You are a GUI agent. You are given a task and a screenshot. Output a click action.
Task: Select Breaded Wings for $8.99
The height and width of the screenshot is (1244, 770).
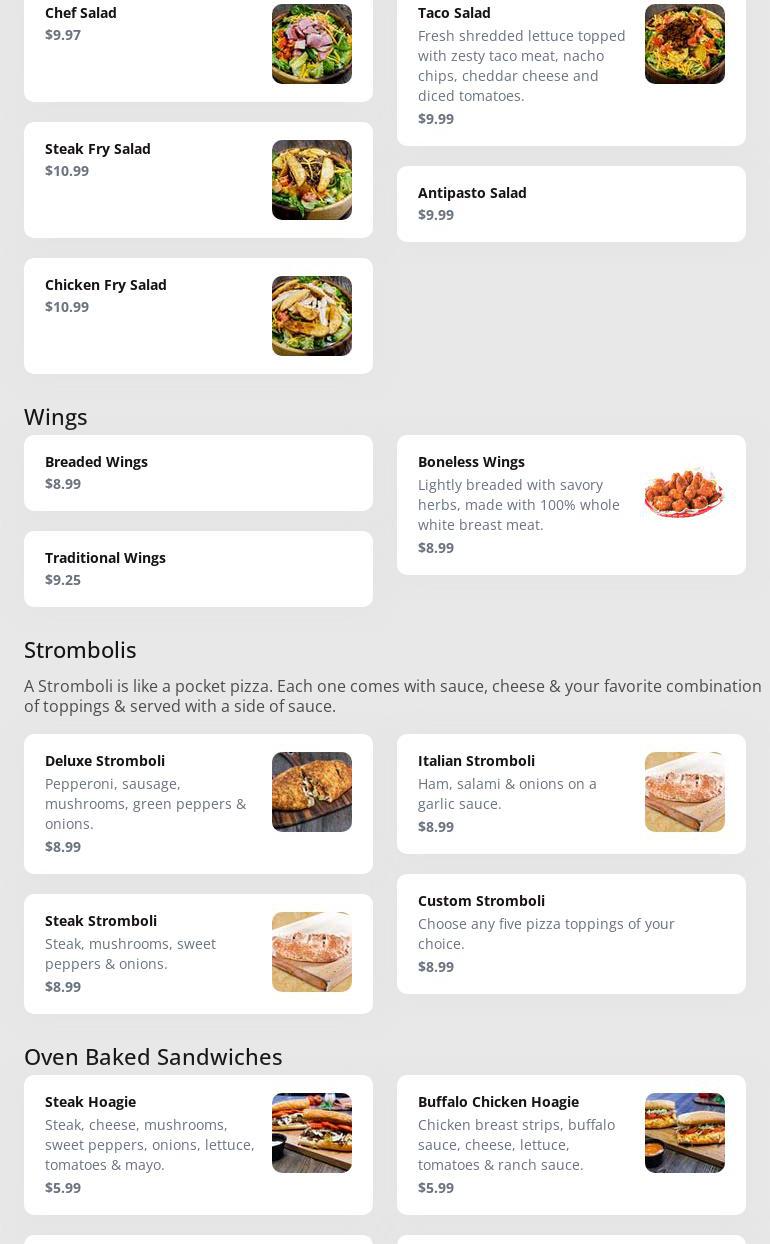[198, 473]
